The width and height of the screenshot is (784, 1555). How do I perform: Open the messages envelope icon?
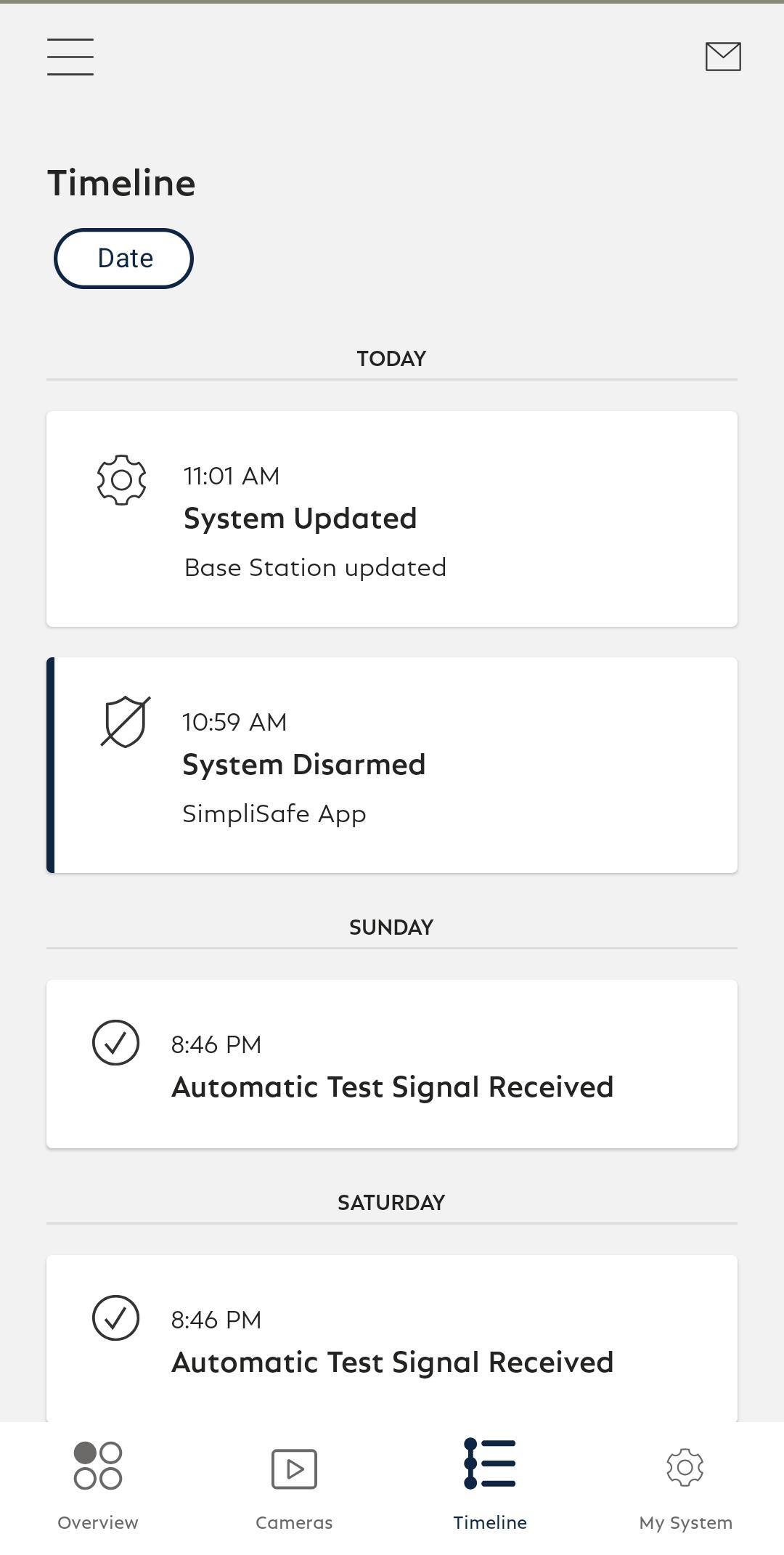point(723,57)
